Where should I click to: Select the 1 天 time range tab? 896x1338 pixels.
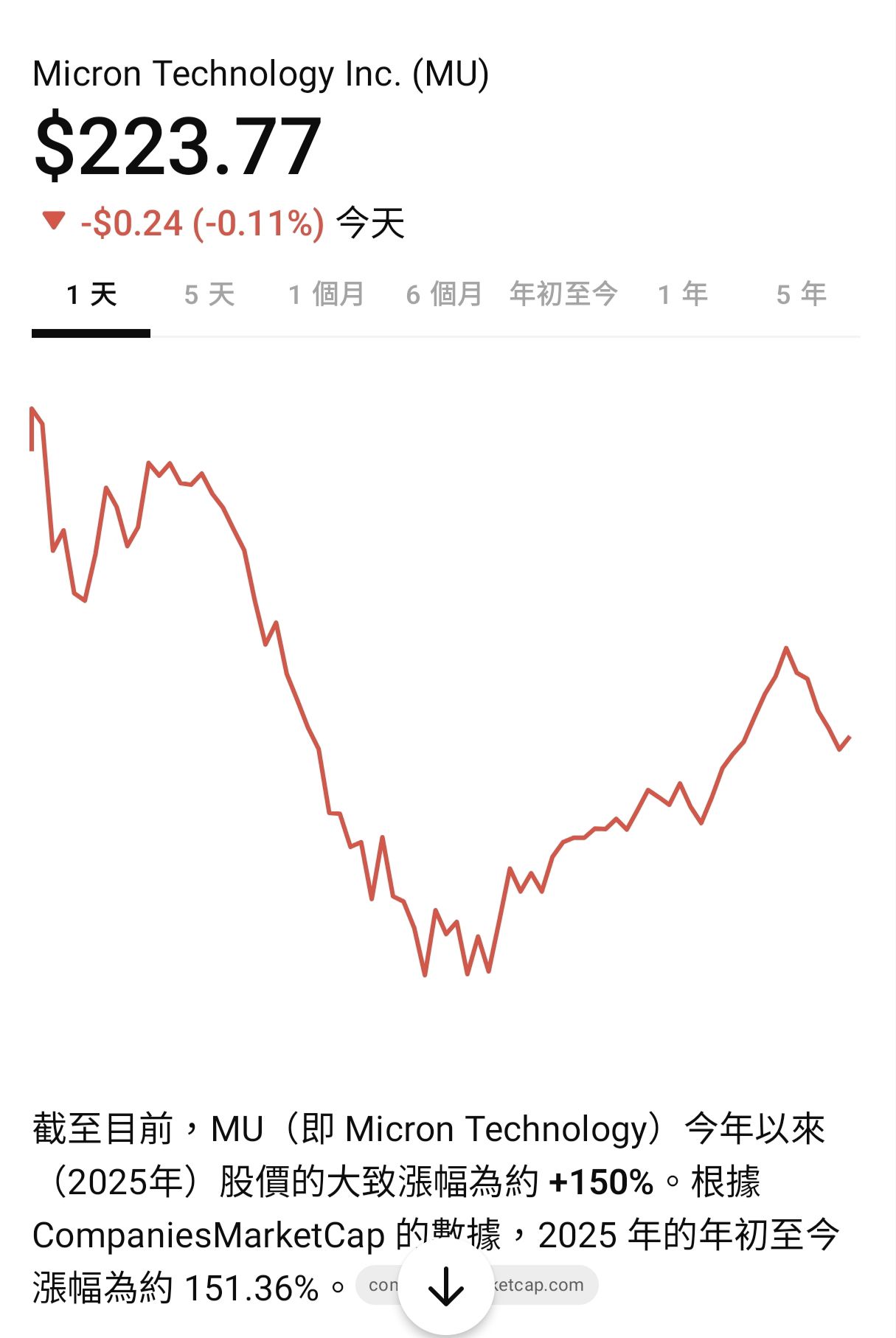(x=91, y=295)
